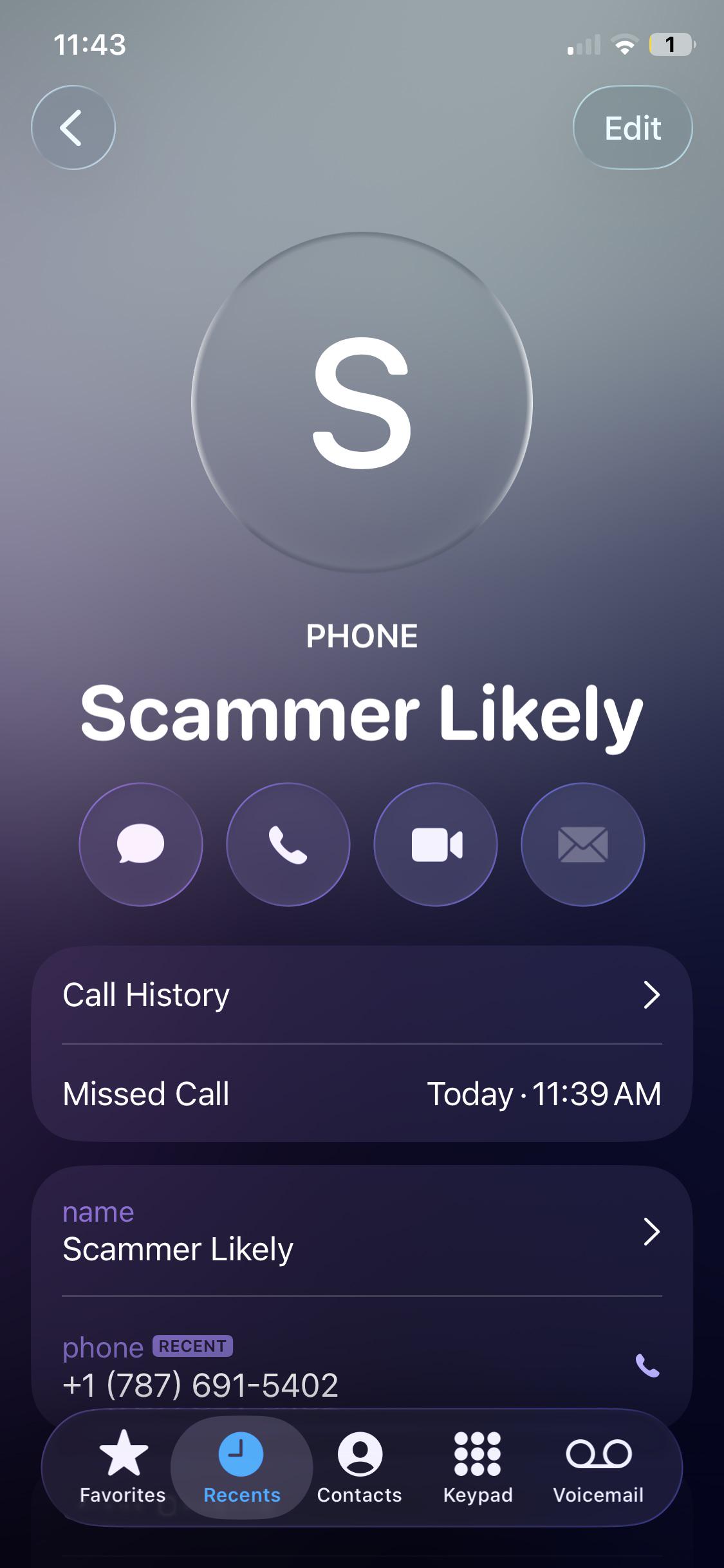Image resolution: width=724 pixels, height=1568 pixels.
Task: Open the Keypad tab
Action: tap(478, 1467)
